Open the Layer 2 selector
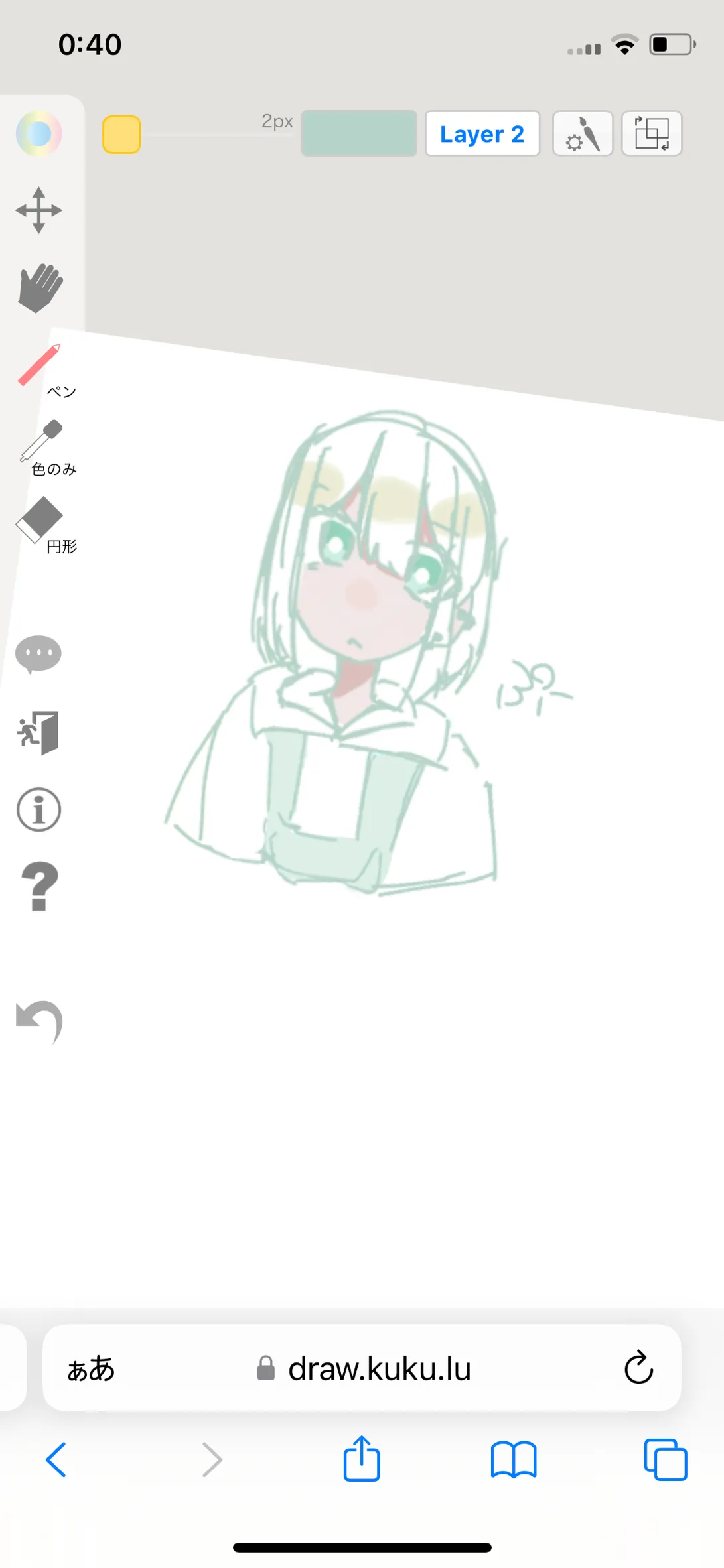Viewport: 724px width, 1568px height. tap(482, 133)
